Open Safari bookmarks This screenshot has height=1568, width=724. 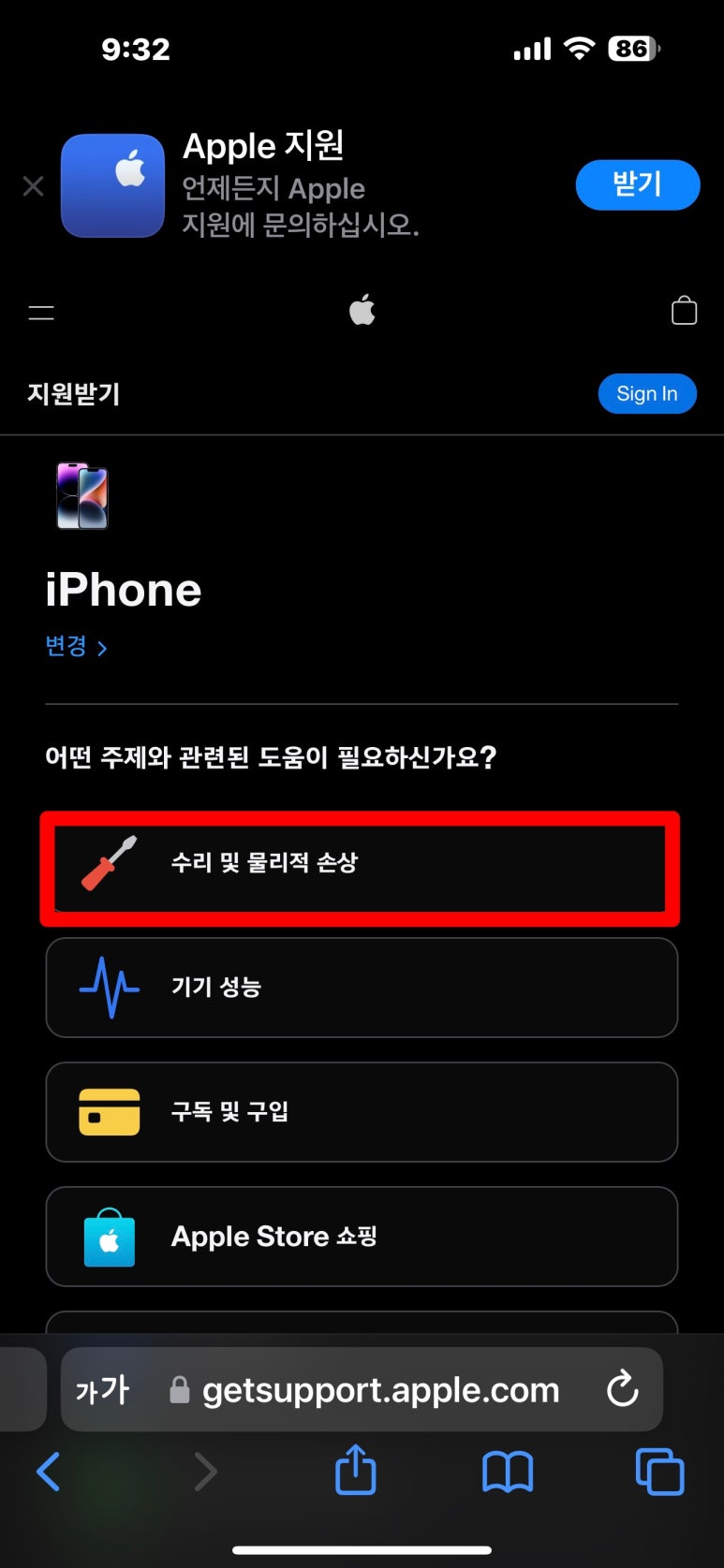[508, 1473]
